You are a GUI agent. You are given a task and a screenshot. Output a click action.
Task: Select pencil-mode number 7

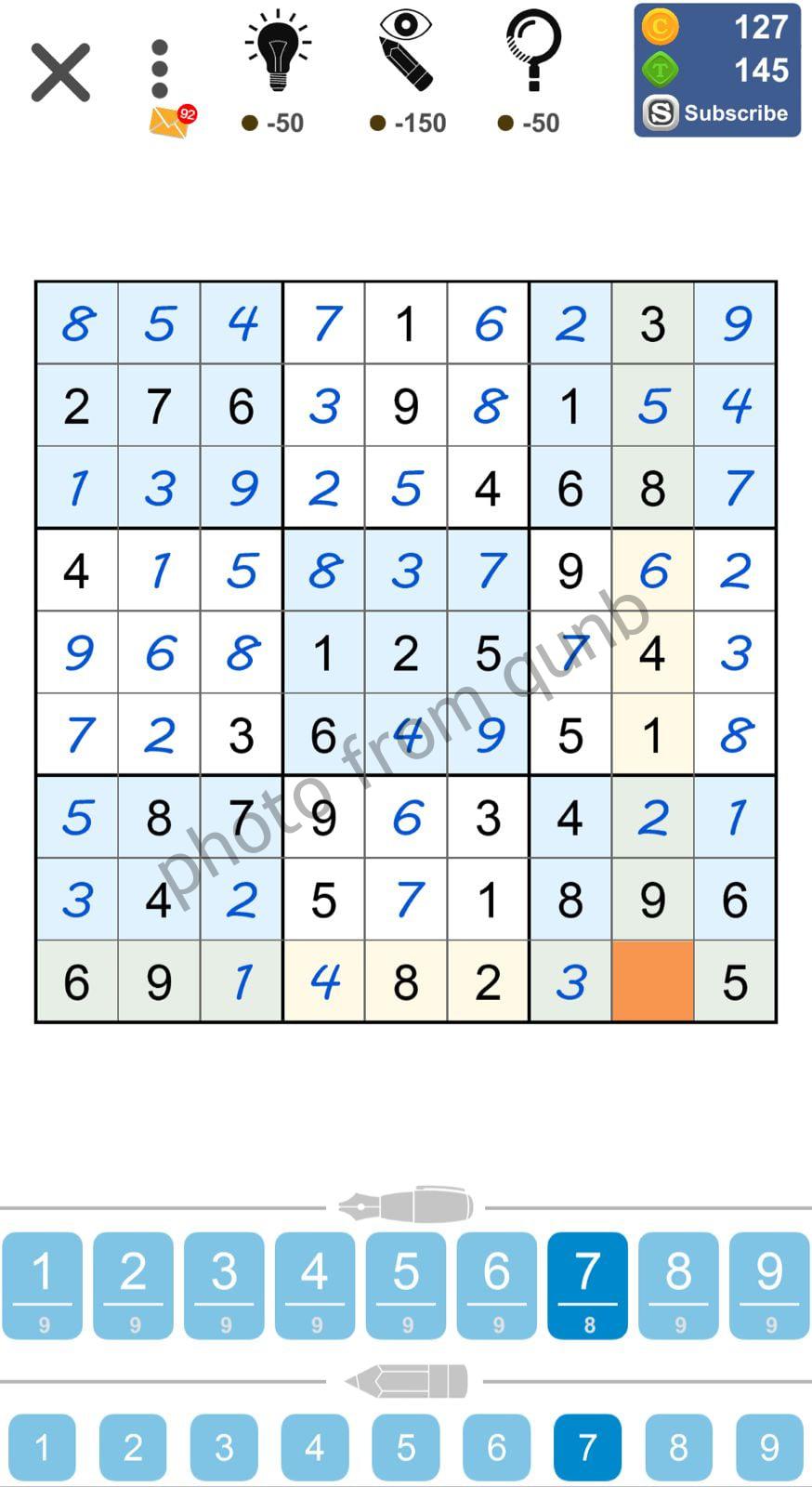[x=586, y=1447]
